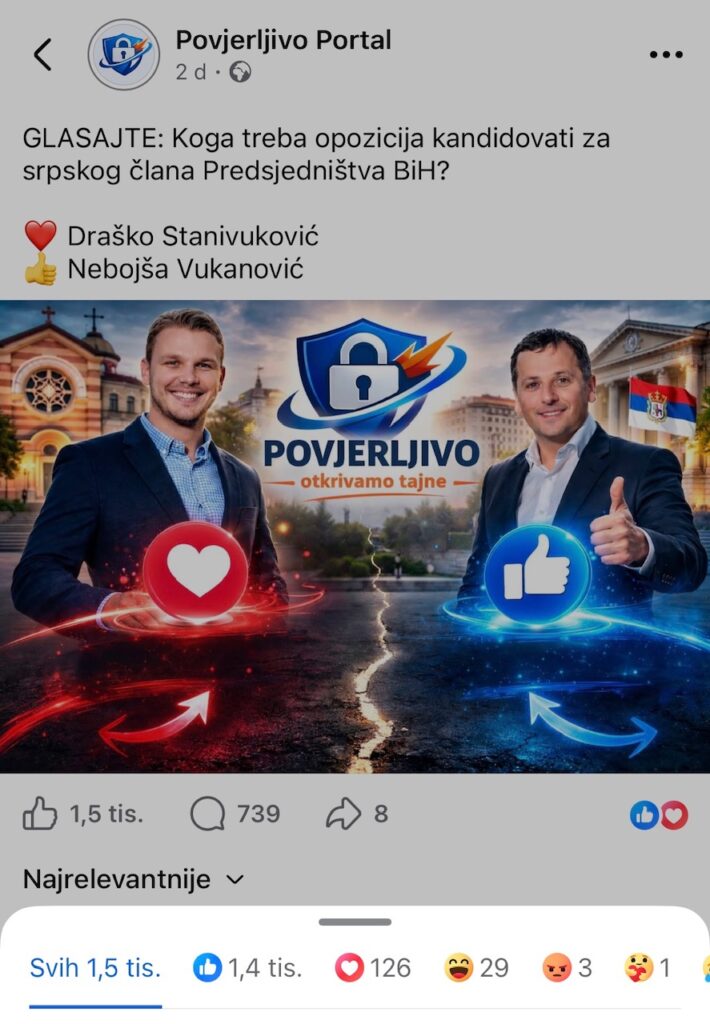Open the Povjerljivo poll image

(355, 536)
